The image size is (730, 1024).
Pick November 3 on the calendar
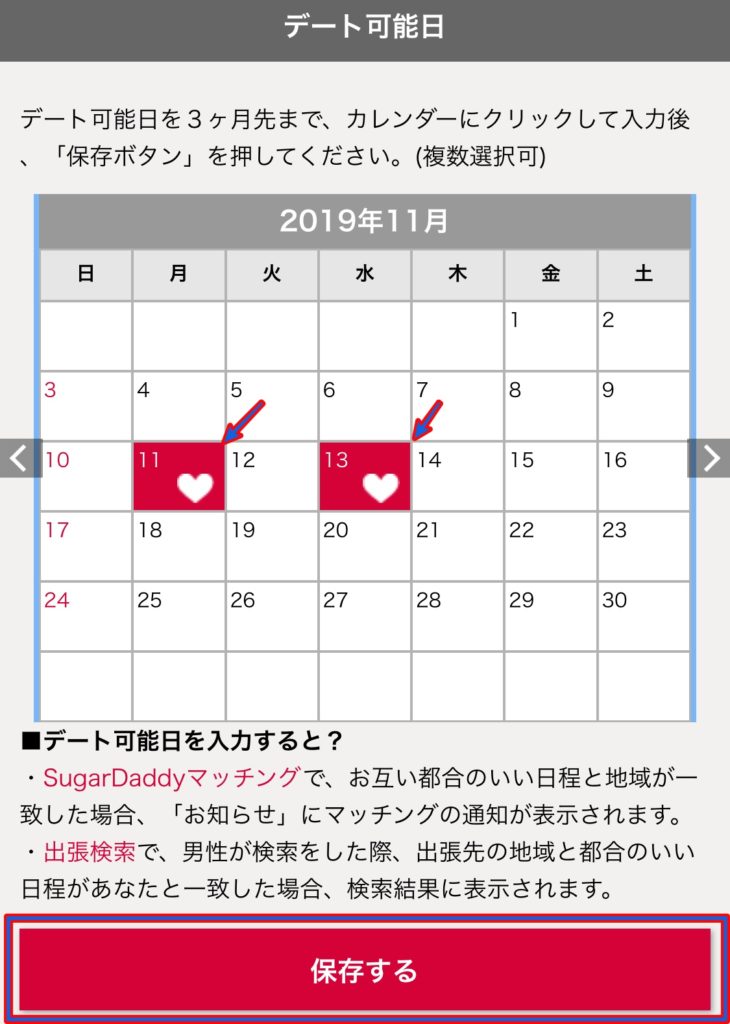85,406
